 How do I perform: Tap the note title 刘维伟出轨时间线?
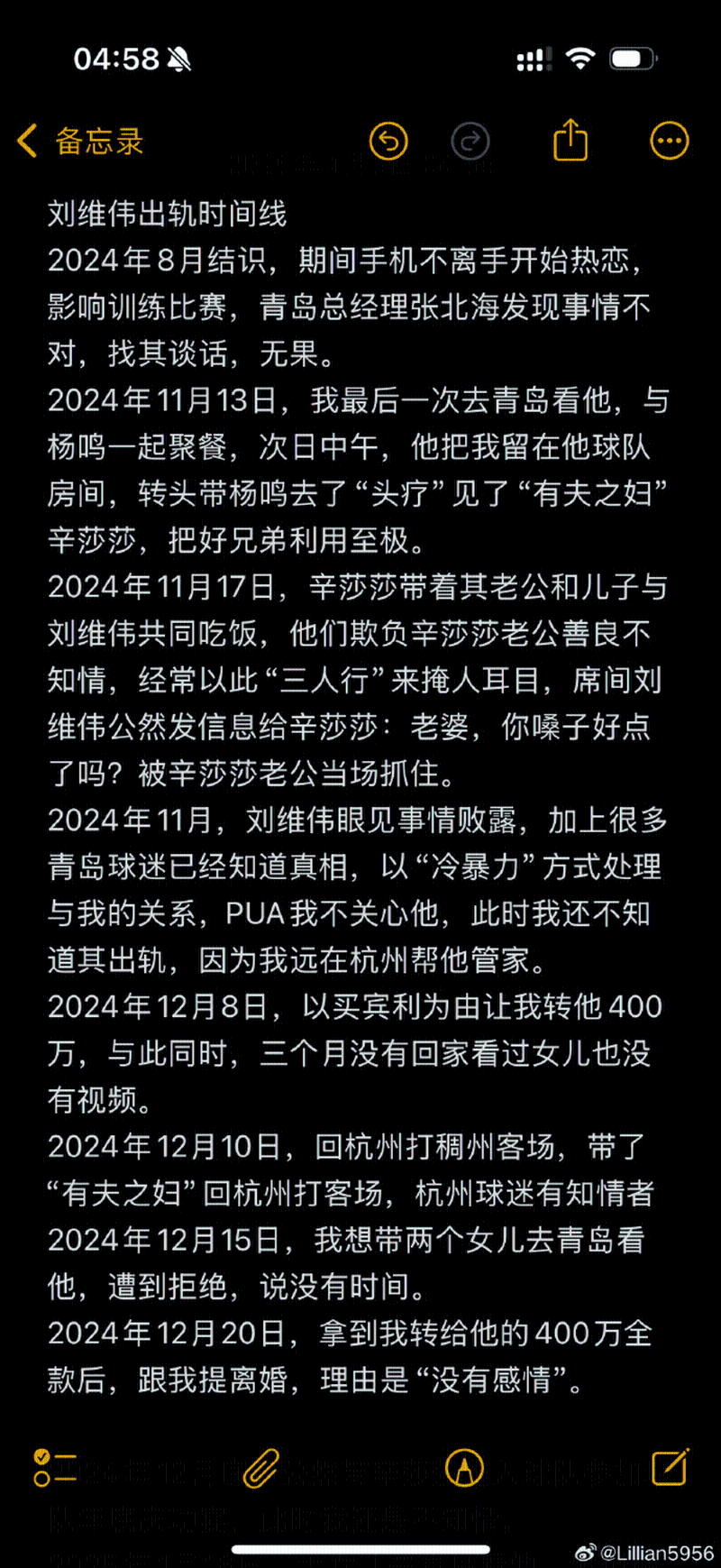coord(168,215)
